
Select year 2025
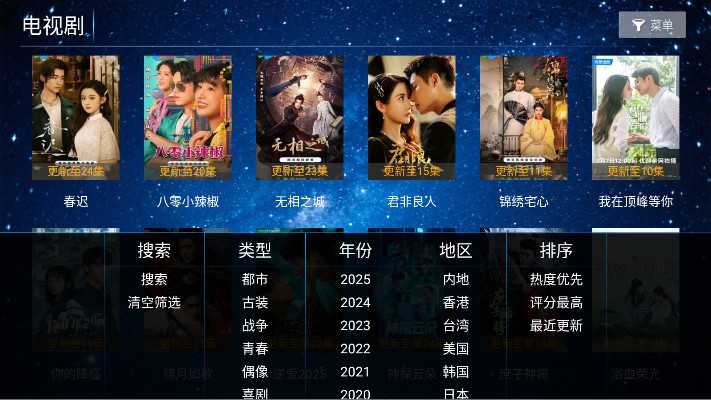click(355, 279)
